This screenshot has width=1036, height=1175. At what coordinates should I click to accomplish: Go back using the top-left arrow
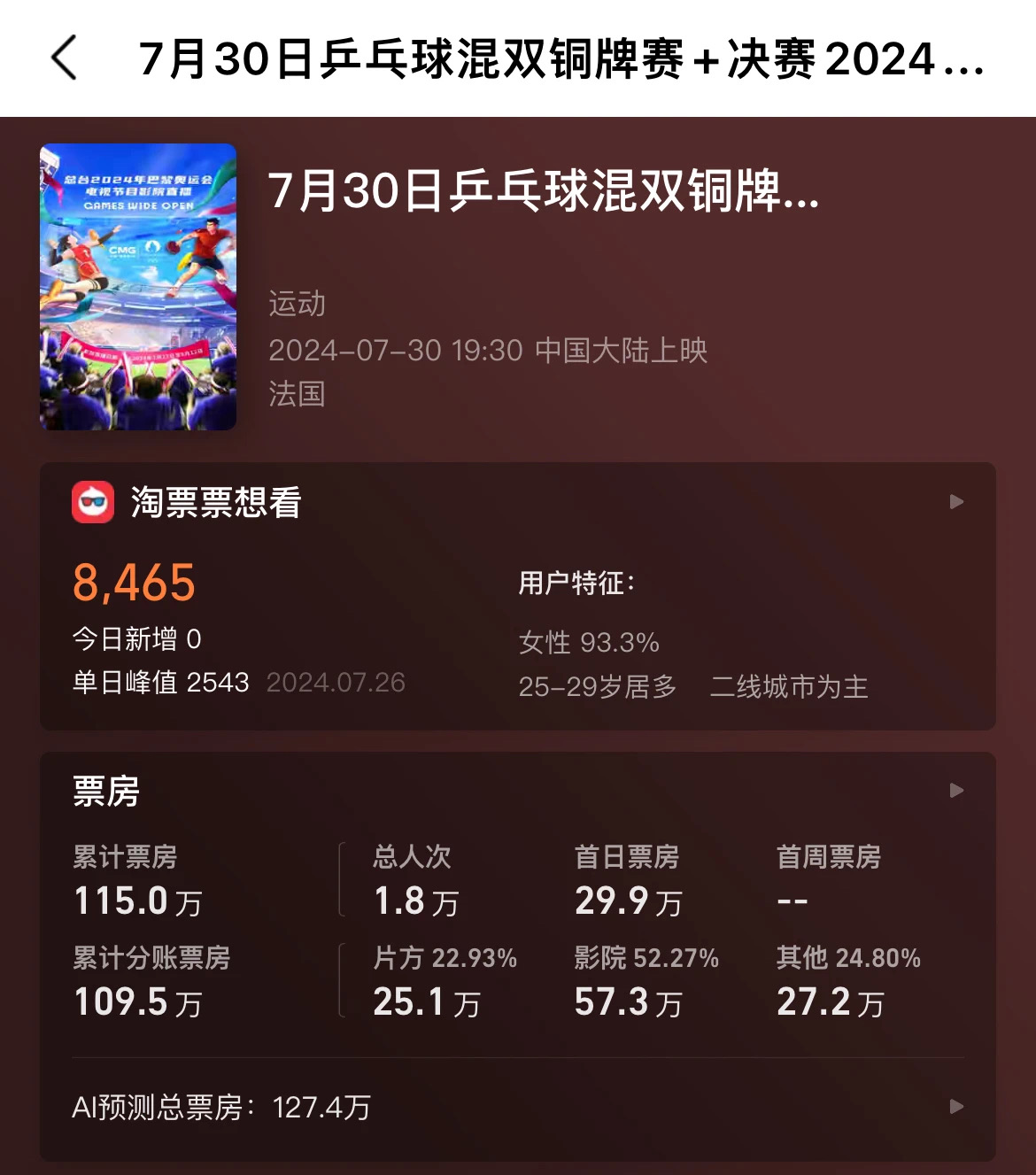(64, 58)
